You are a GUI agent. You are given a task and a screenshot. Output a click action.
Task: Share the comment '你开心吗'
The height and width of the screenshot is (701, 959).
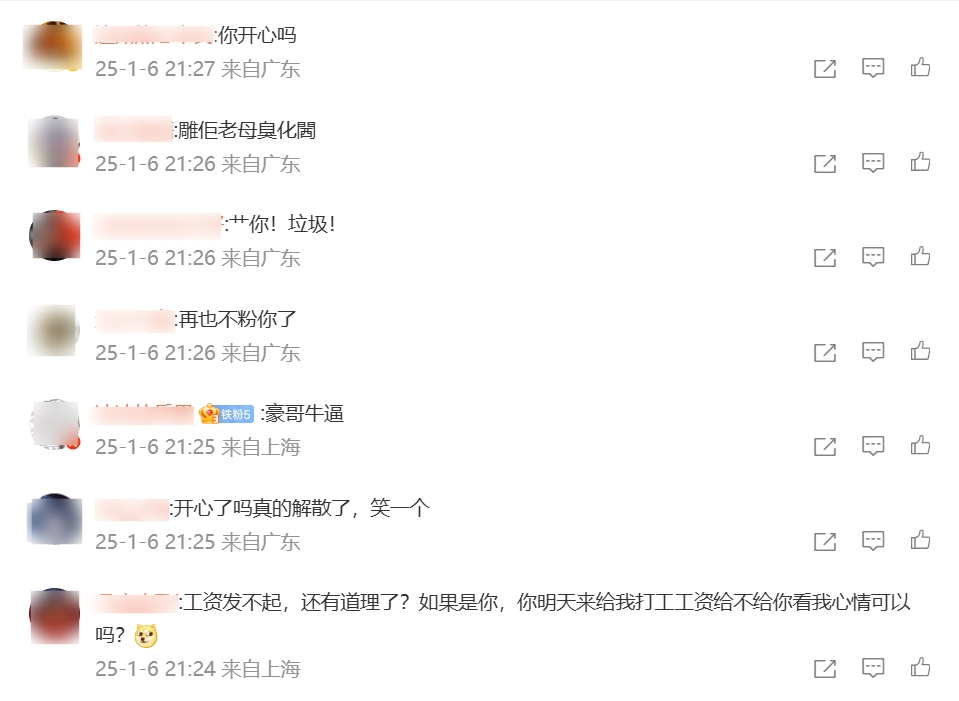click(x=825, y=69)
